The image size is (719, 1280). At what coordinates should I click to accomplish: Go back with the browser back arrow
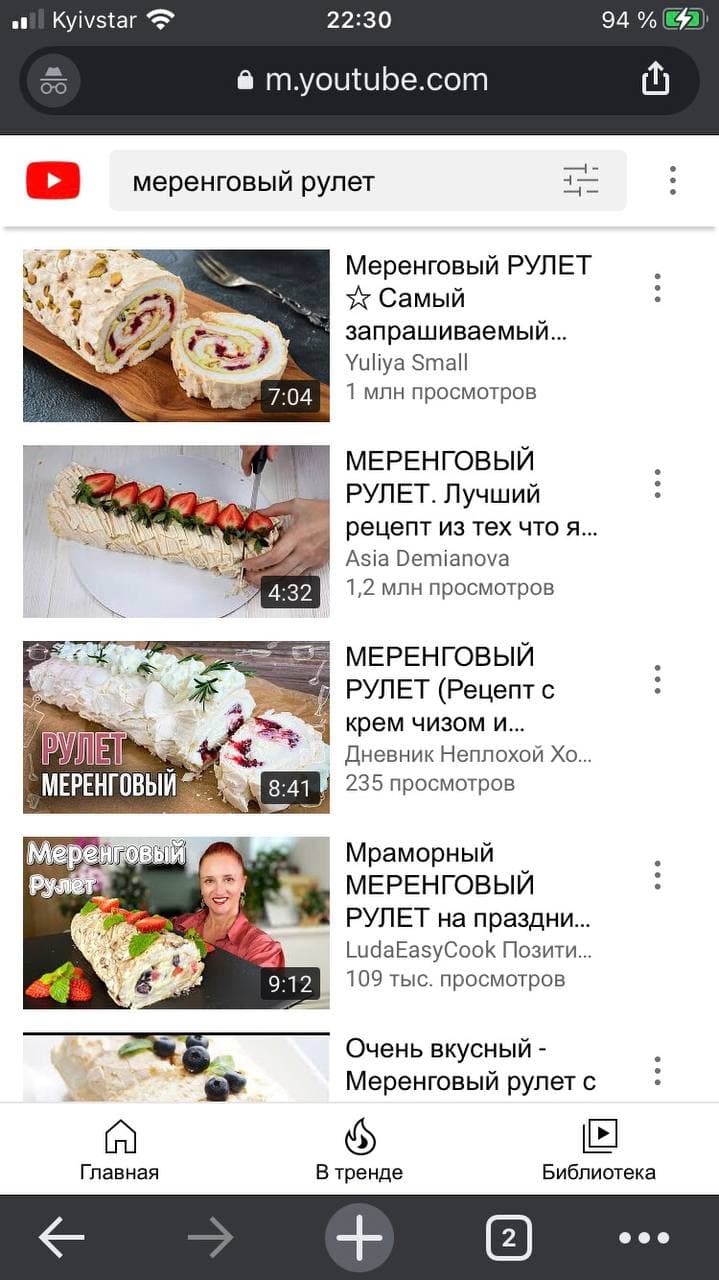[x=62, y=1238]
